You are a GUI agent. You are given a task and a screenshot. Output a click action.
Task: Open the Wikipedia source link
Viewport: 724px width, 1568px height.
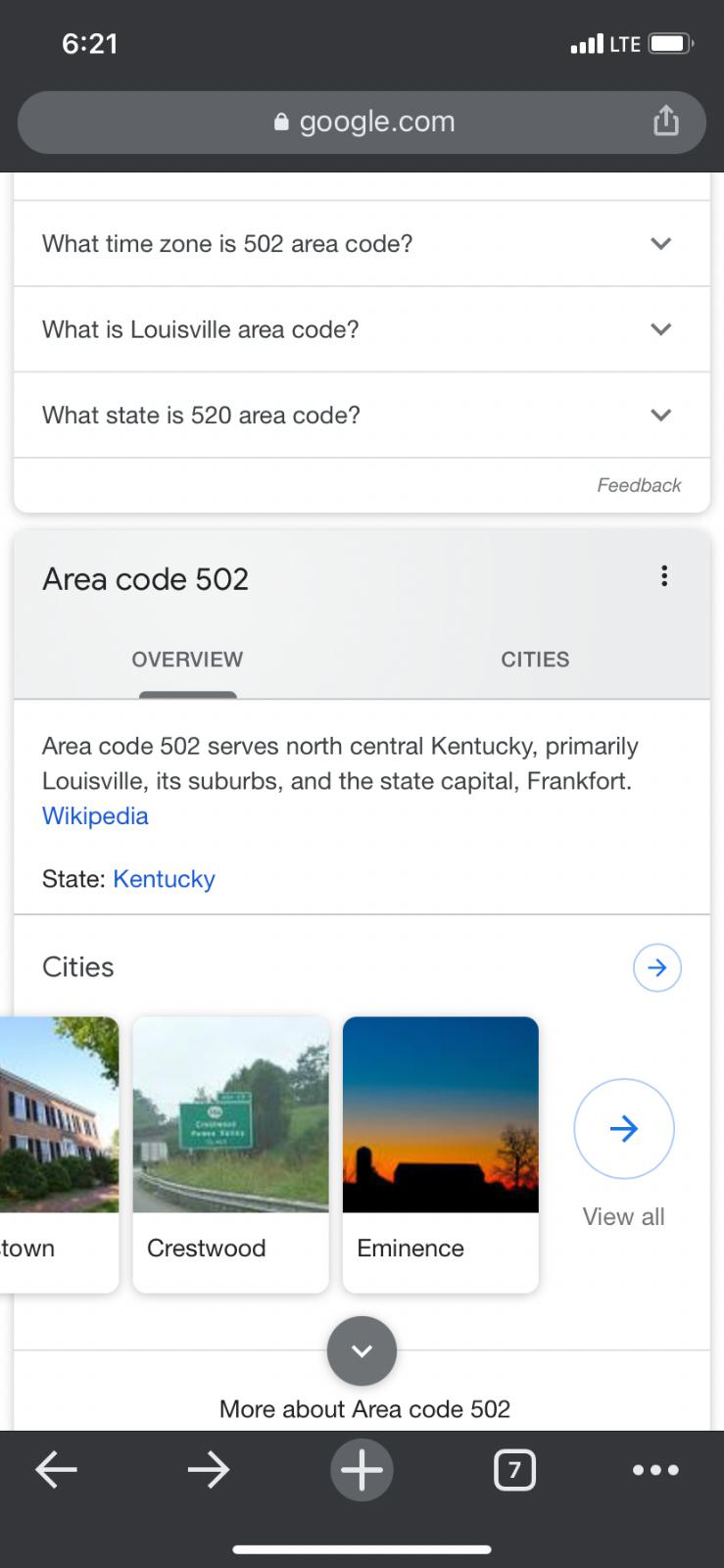95,816
